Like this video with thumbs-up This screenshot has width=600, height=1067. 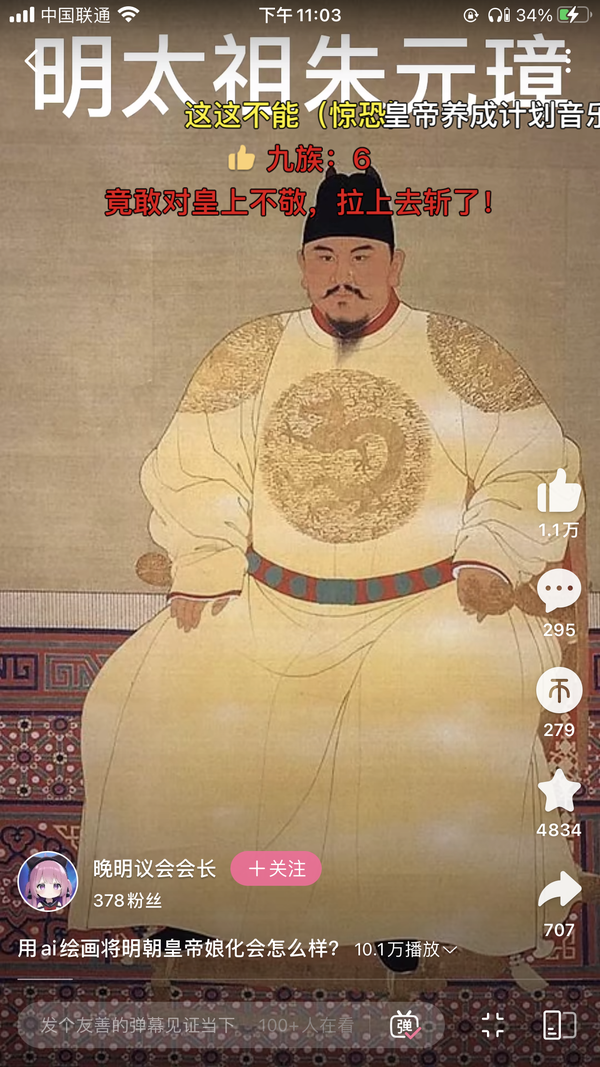click(559, 491)
